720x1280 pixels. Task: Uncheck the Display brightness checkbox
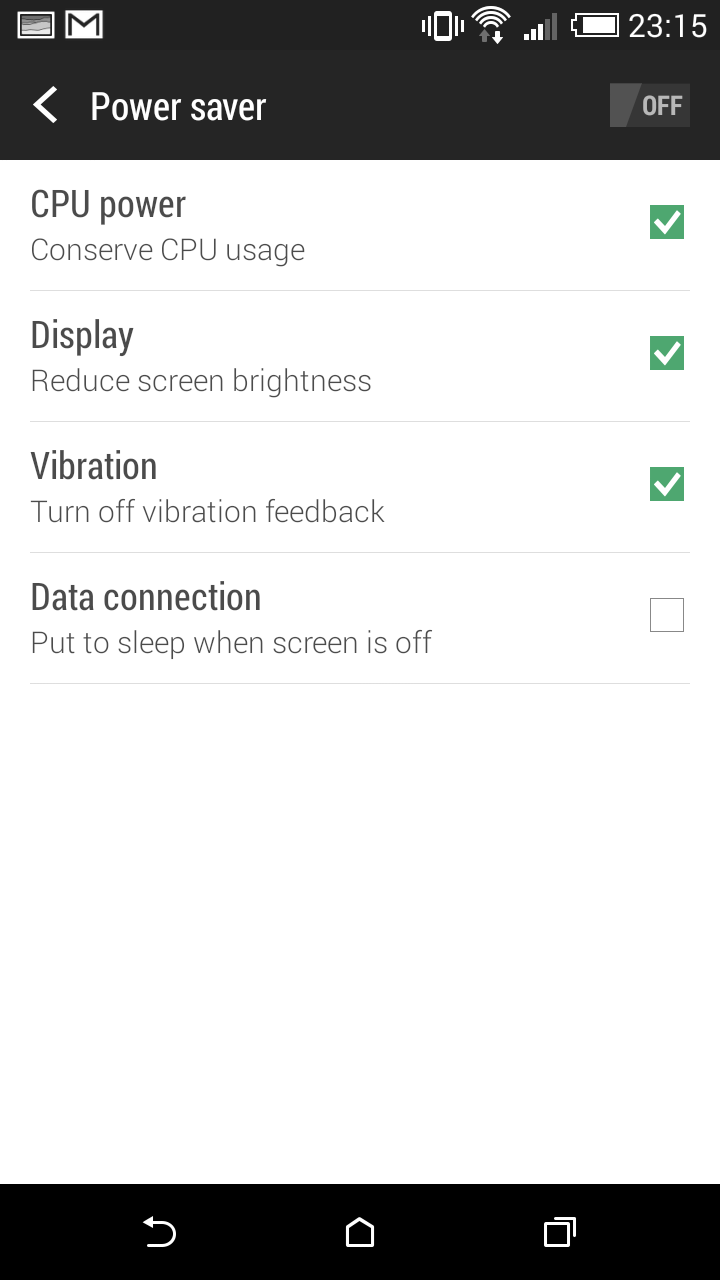pos(667,353)
